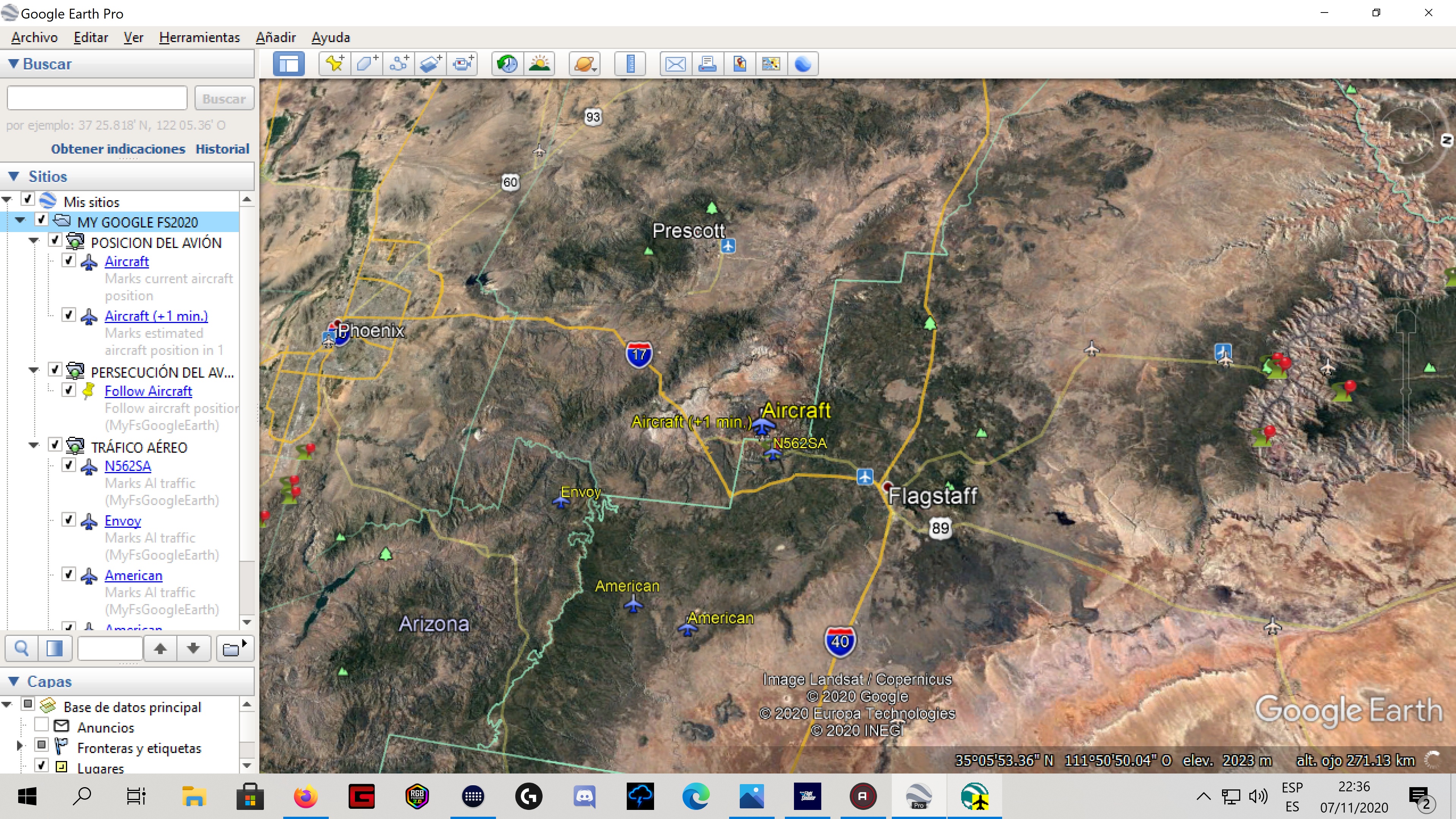Select N562SA in the traffic list
Viewport: 1456px width, 819px height.
coord(128,466)
